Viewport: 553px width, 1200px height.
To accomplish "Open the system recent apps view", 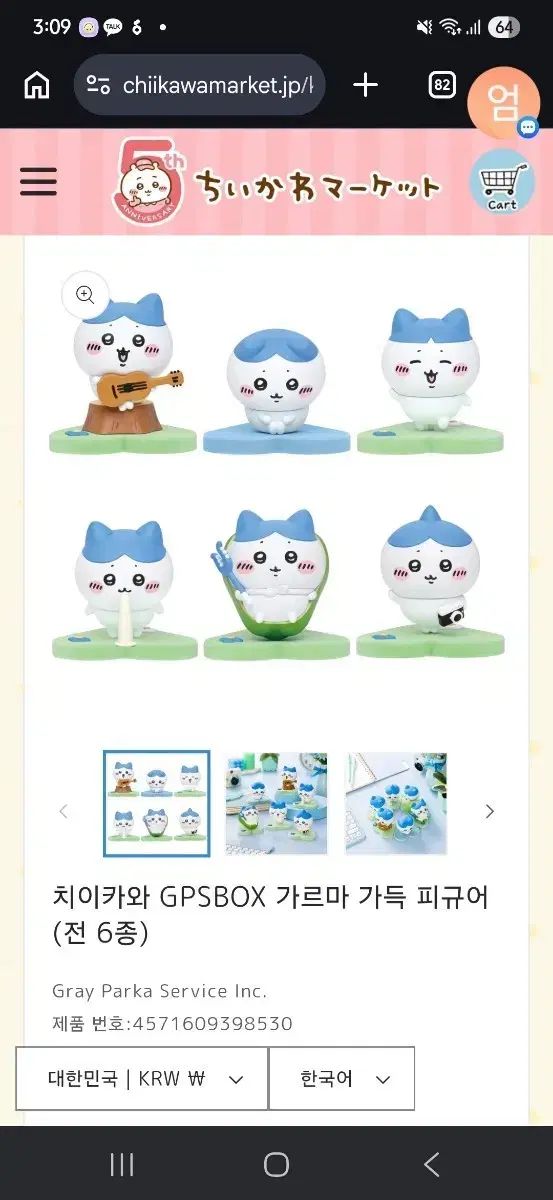I will coord(122,1164).
